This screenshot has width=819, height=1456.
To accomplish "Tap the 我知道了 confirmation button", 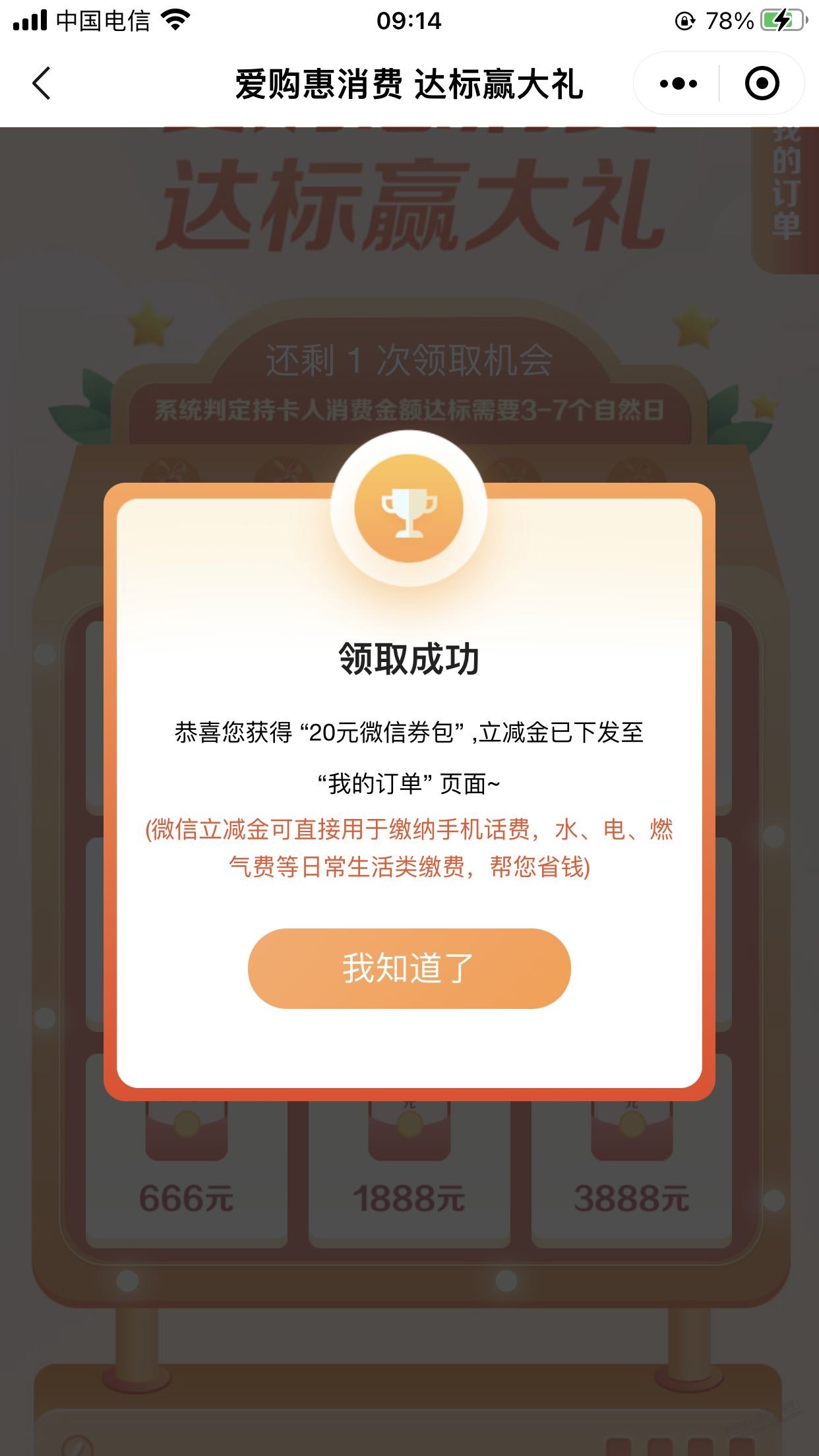I will click(409, 965).
